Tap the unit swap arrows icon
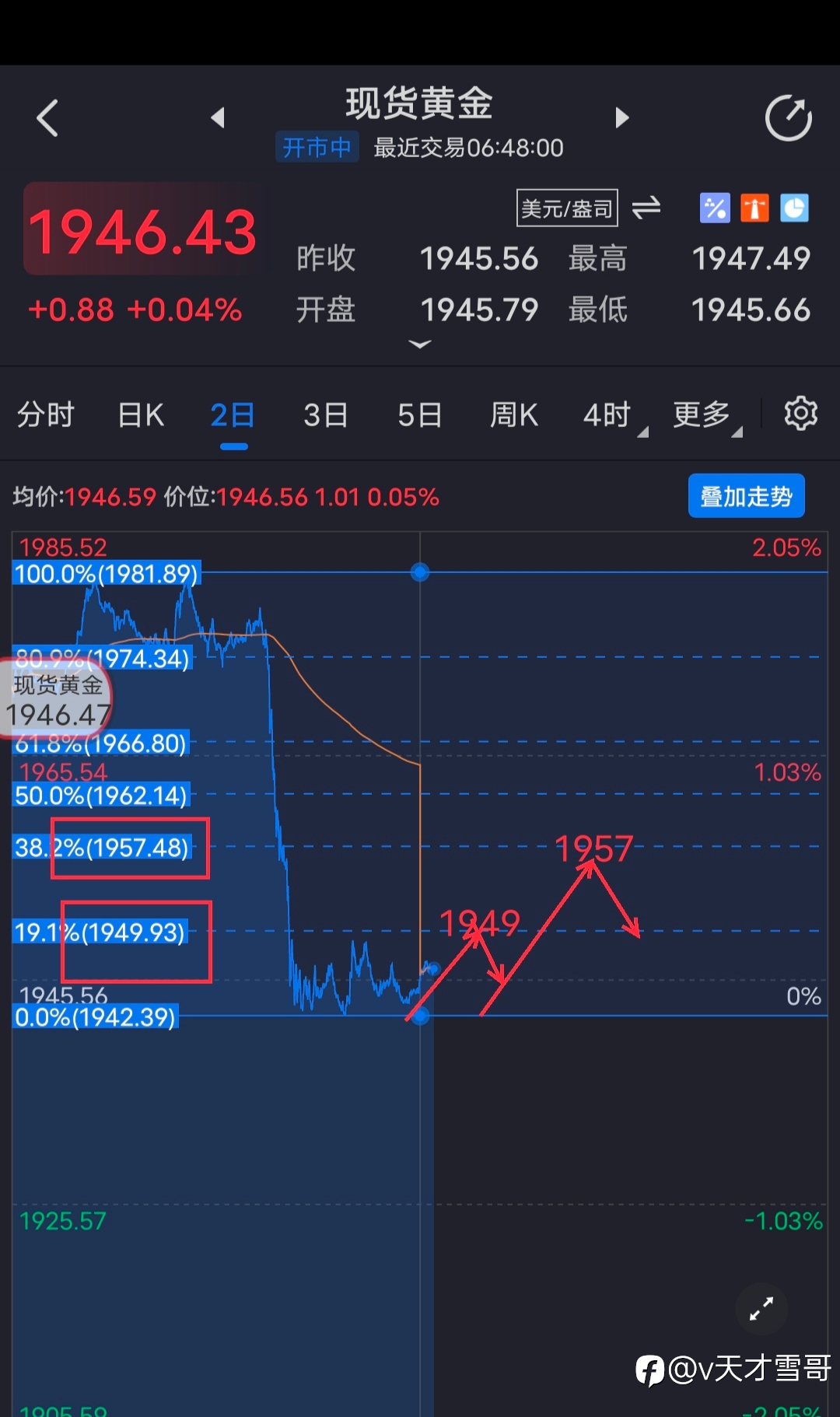Screen dimensions: 840x1417 [x=646, y=208]
